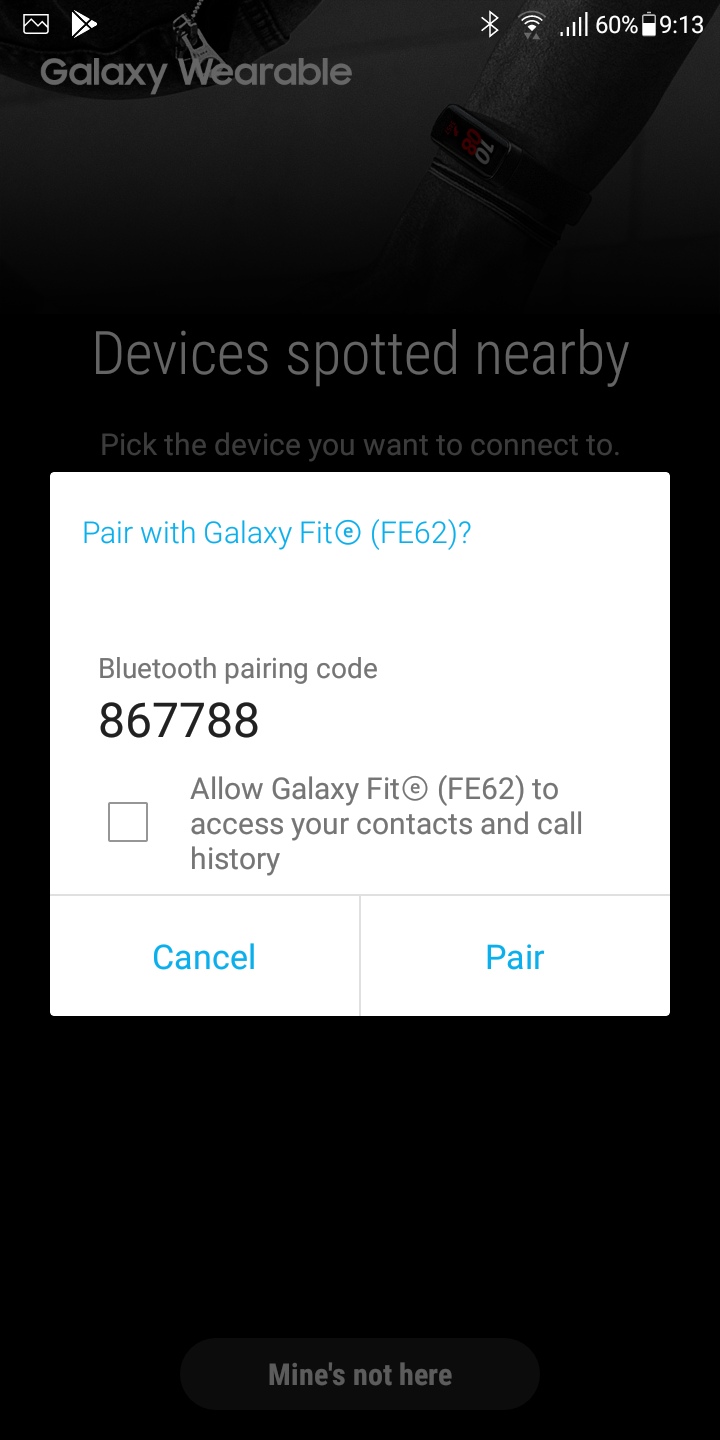
Task: Cancel the Bluetooth pairing request
Action: [204, 957]
